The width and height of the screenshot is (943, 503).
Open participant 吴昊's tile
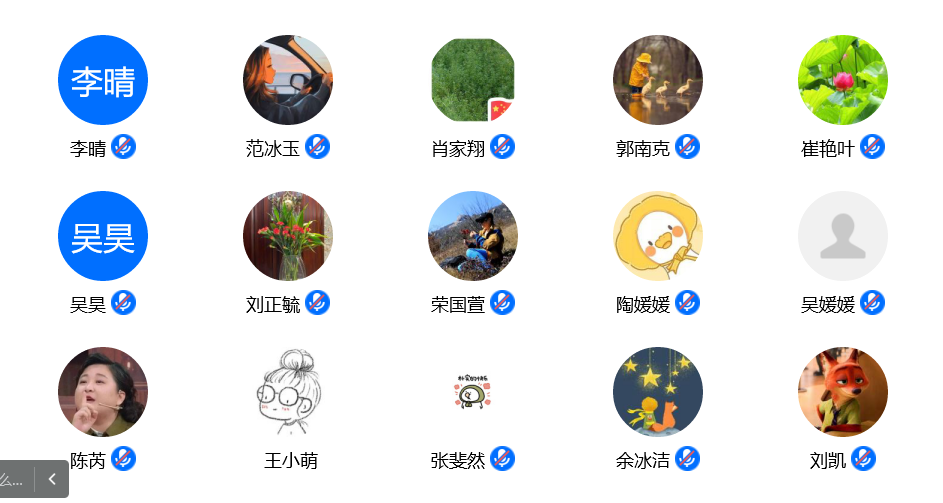point(103,236)
